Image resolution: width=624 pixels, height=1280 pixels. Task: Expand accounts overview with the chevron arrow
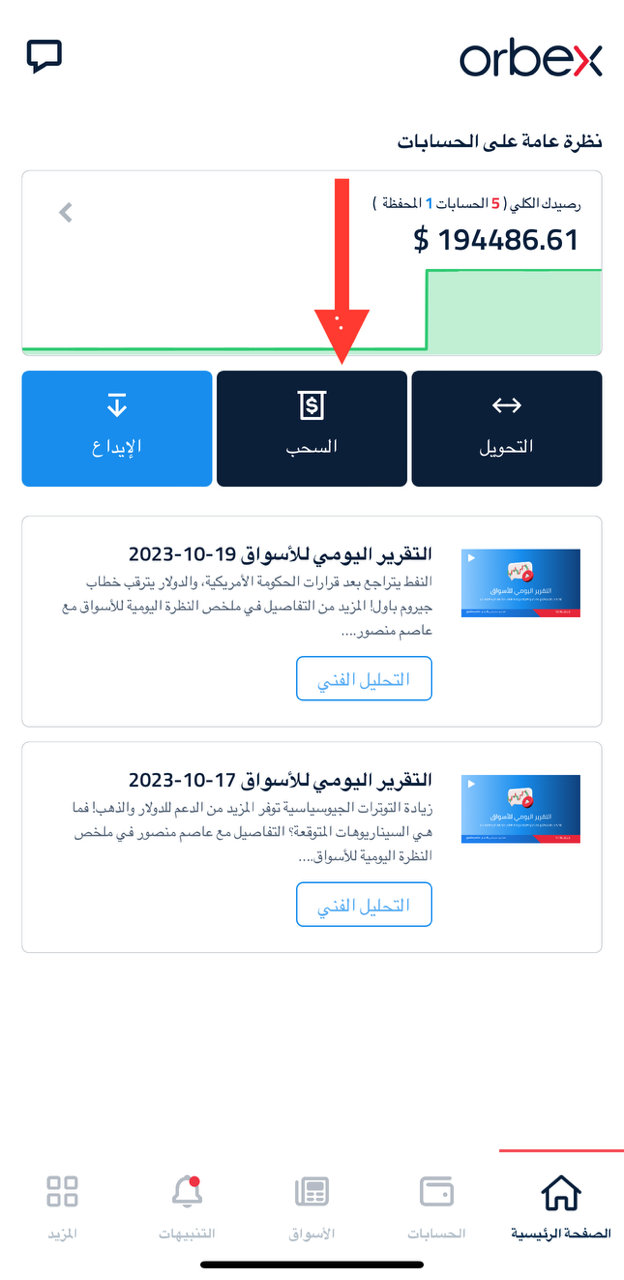pyautogui.click(x=66, y=212)
